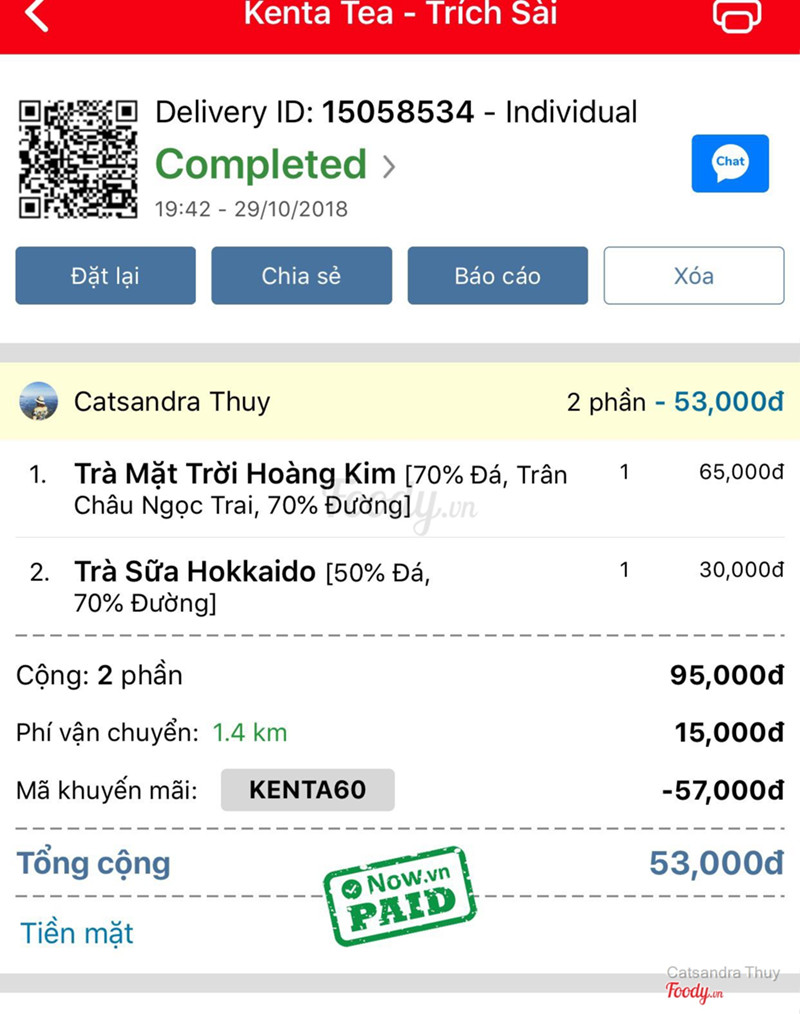This screenshot has width=800, height=1014.
Task: Share the order via Chia sẻ
Action: pyautogui.click(x=301, y=275)
